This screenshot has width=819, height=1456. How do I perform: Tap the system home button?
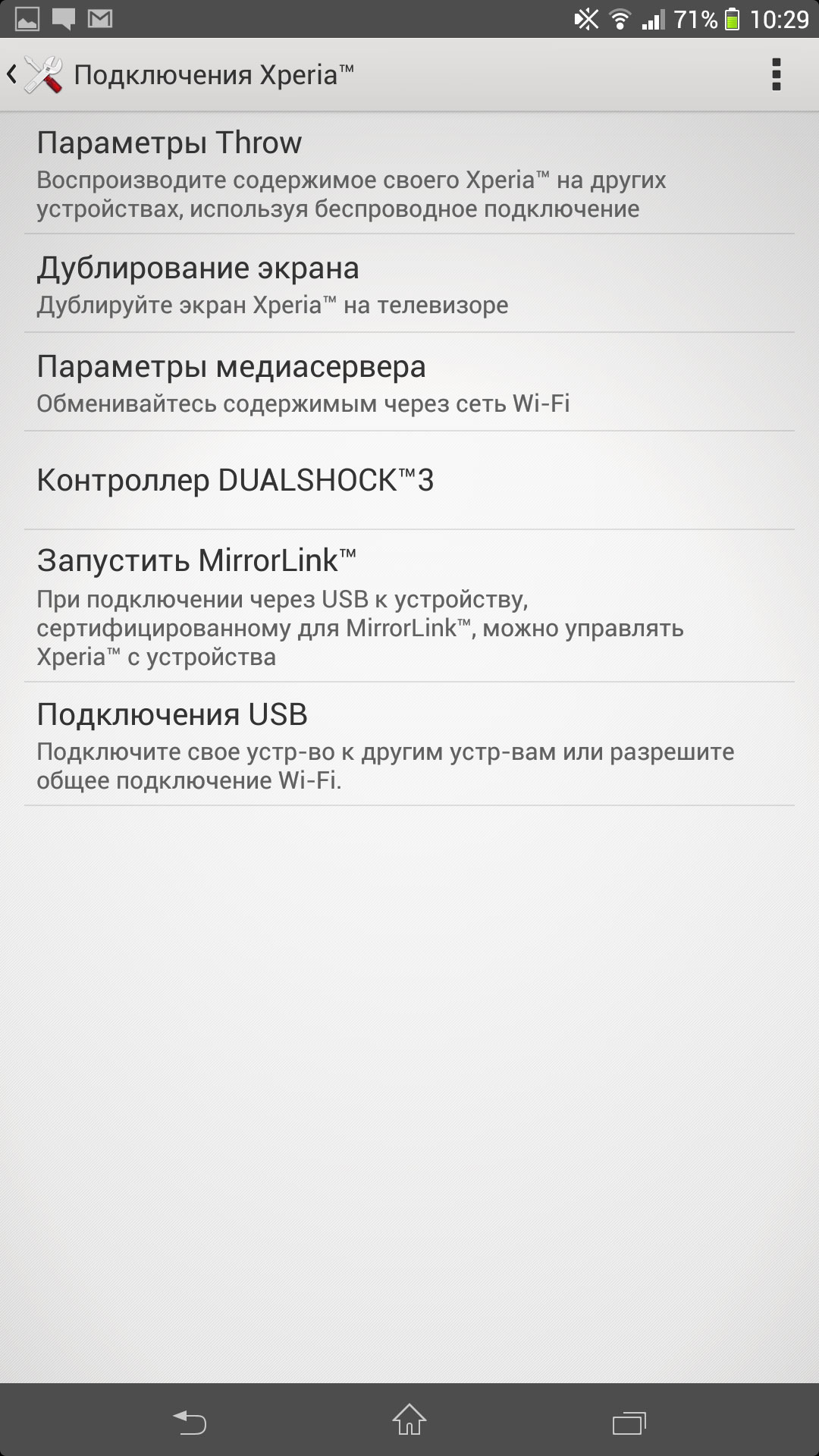coord(409,1420)
